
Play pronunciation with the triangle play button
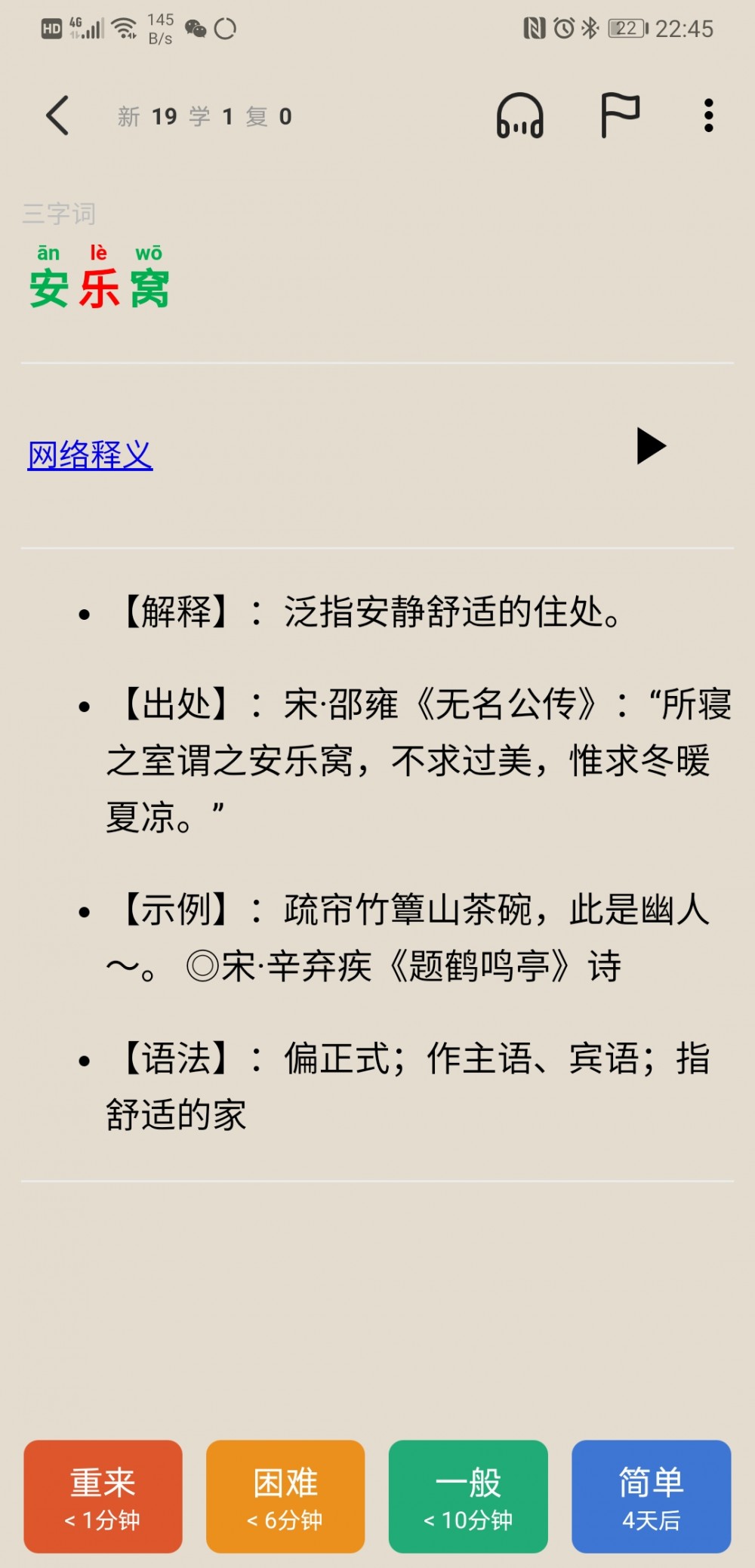click(x=651, y=445)
